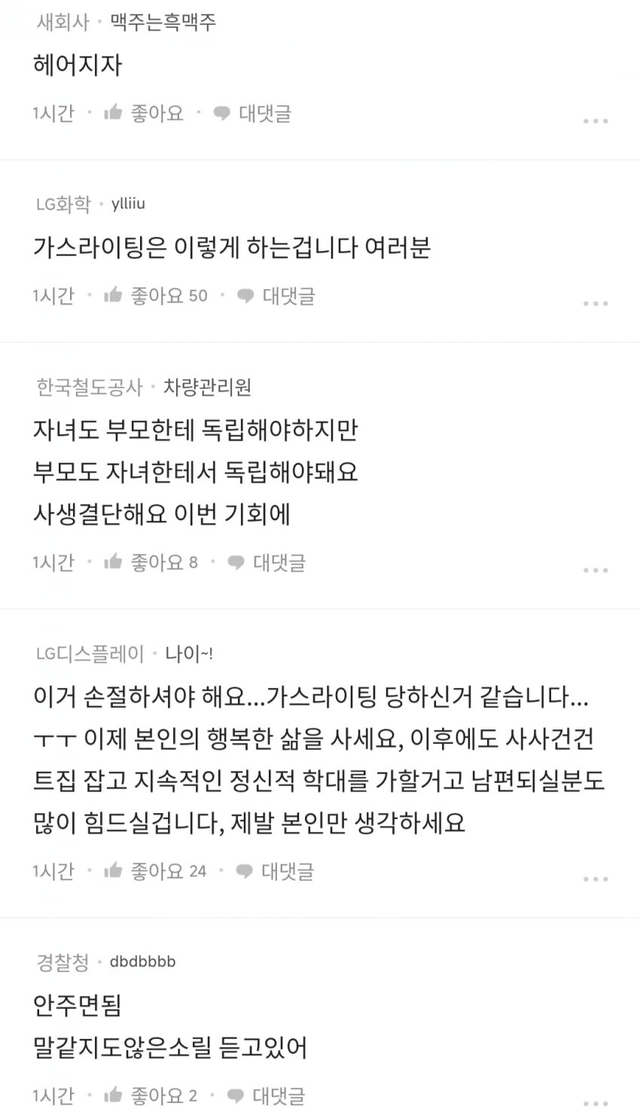Reply to 맥주는흑맥주's comment '헤어지자'
Screen dimensions: 640x1111
[253, 113]
